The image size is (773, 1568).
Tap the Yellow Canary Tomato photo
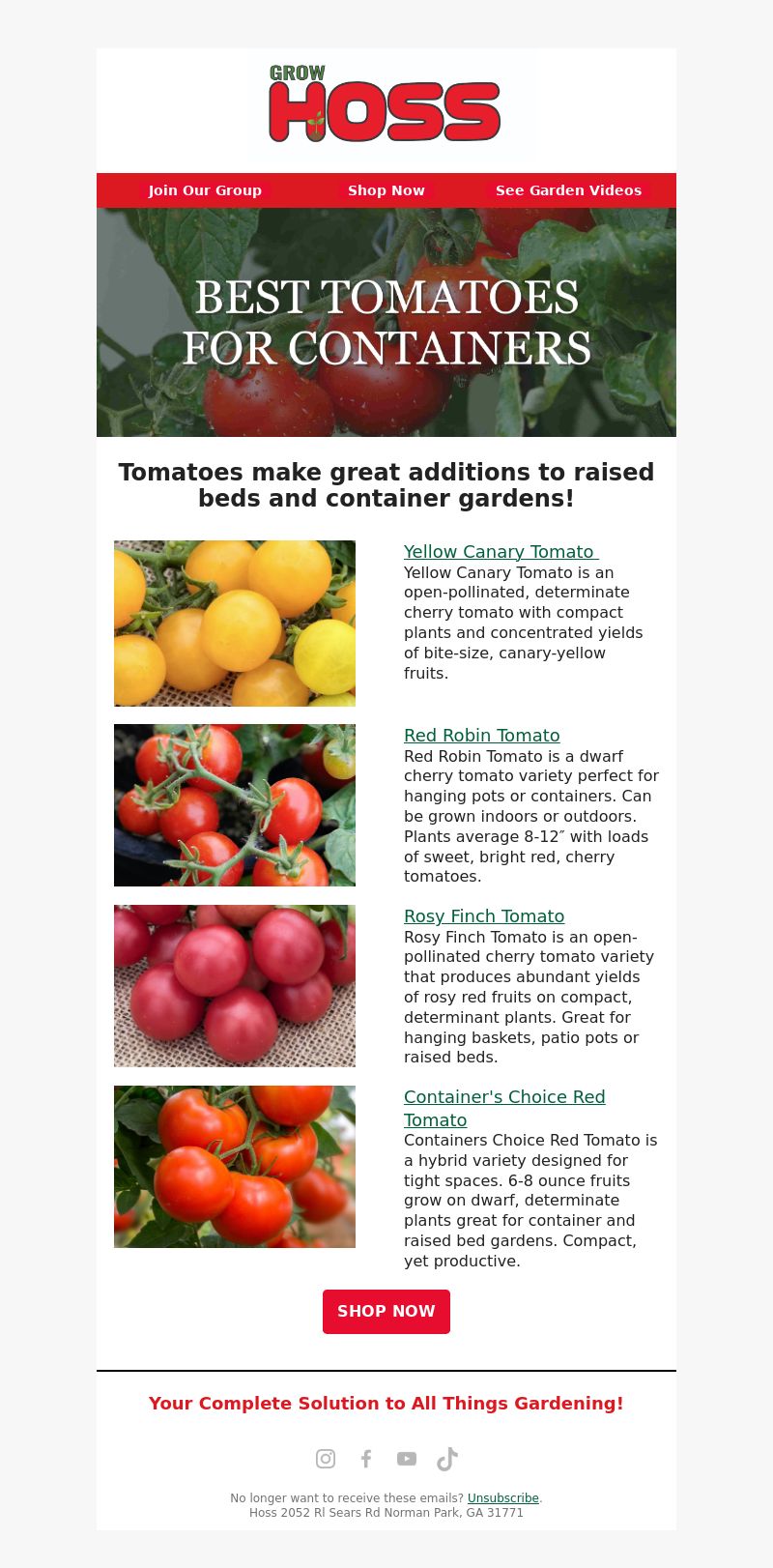(x=235, y=624)
